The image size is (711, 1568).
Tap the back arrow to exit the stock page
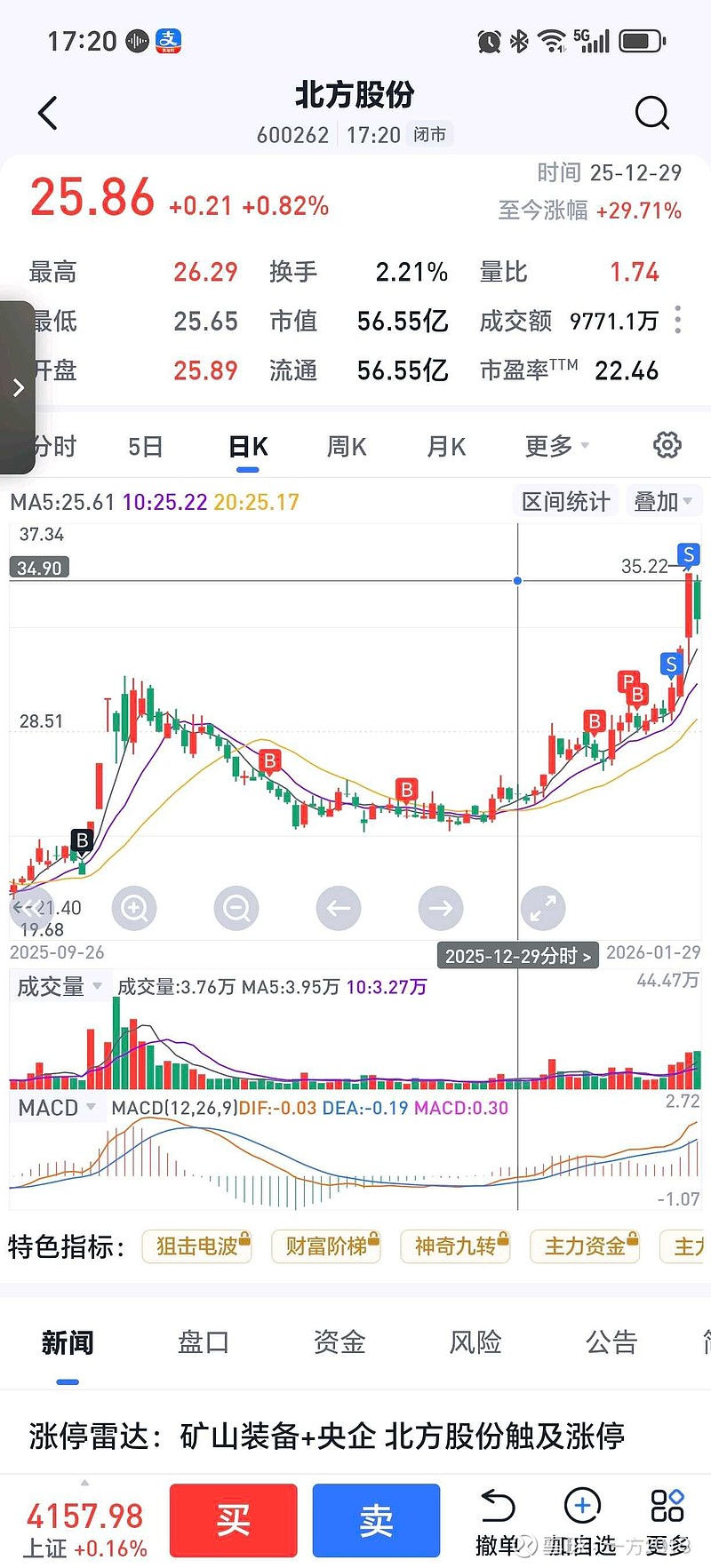(46, 112)
